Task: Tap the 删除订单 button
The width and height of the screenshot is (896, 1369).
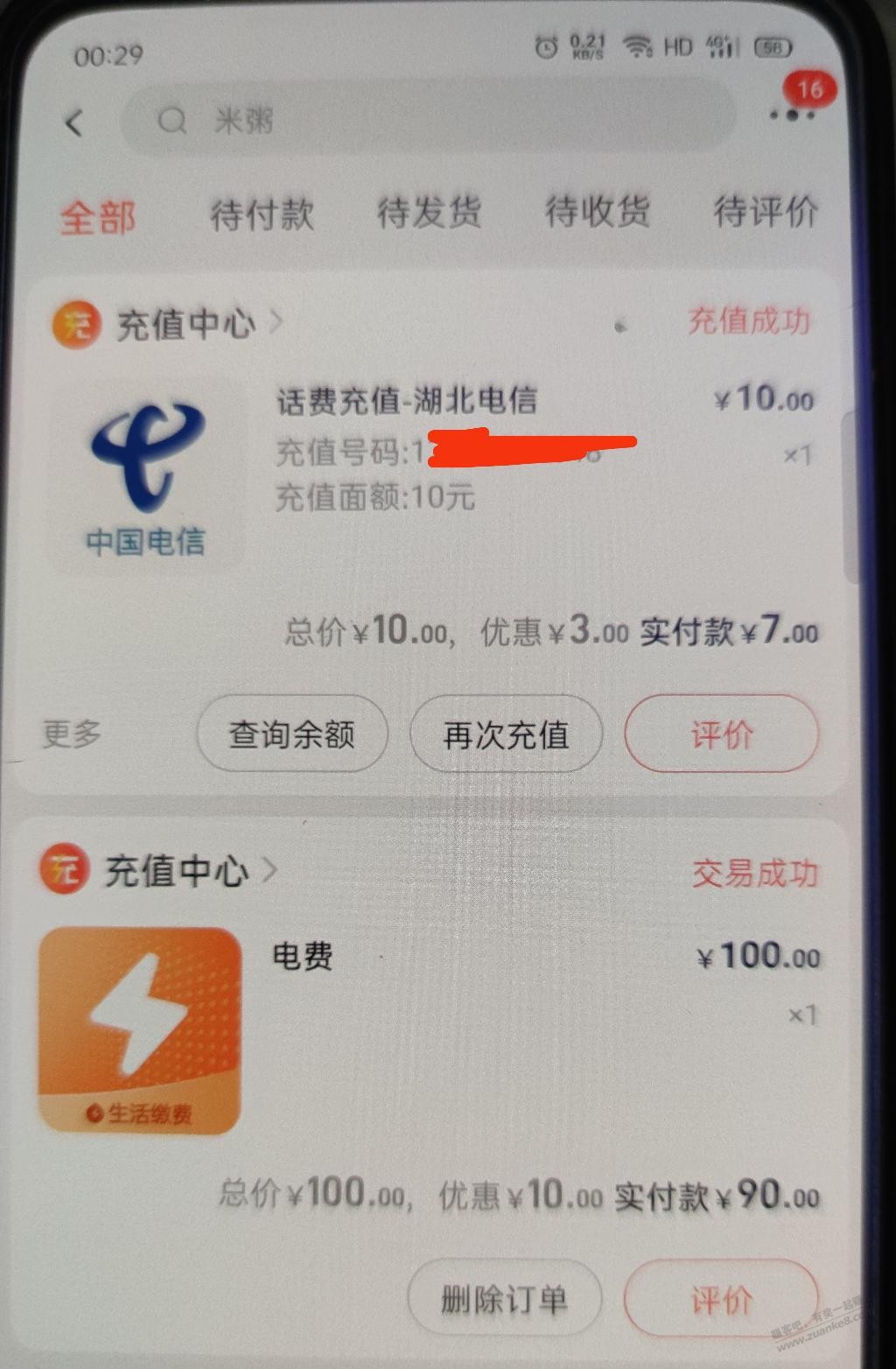Action: [504, 1299]
